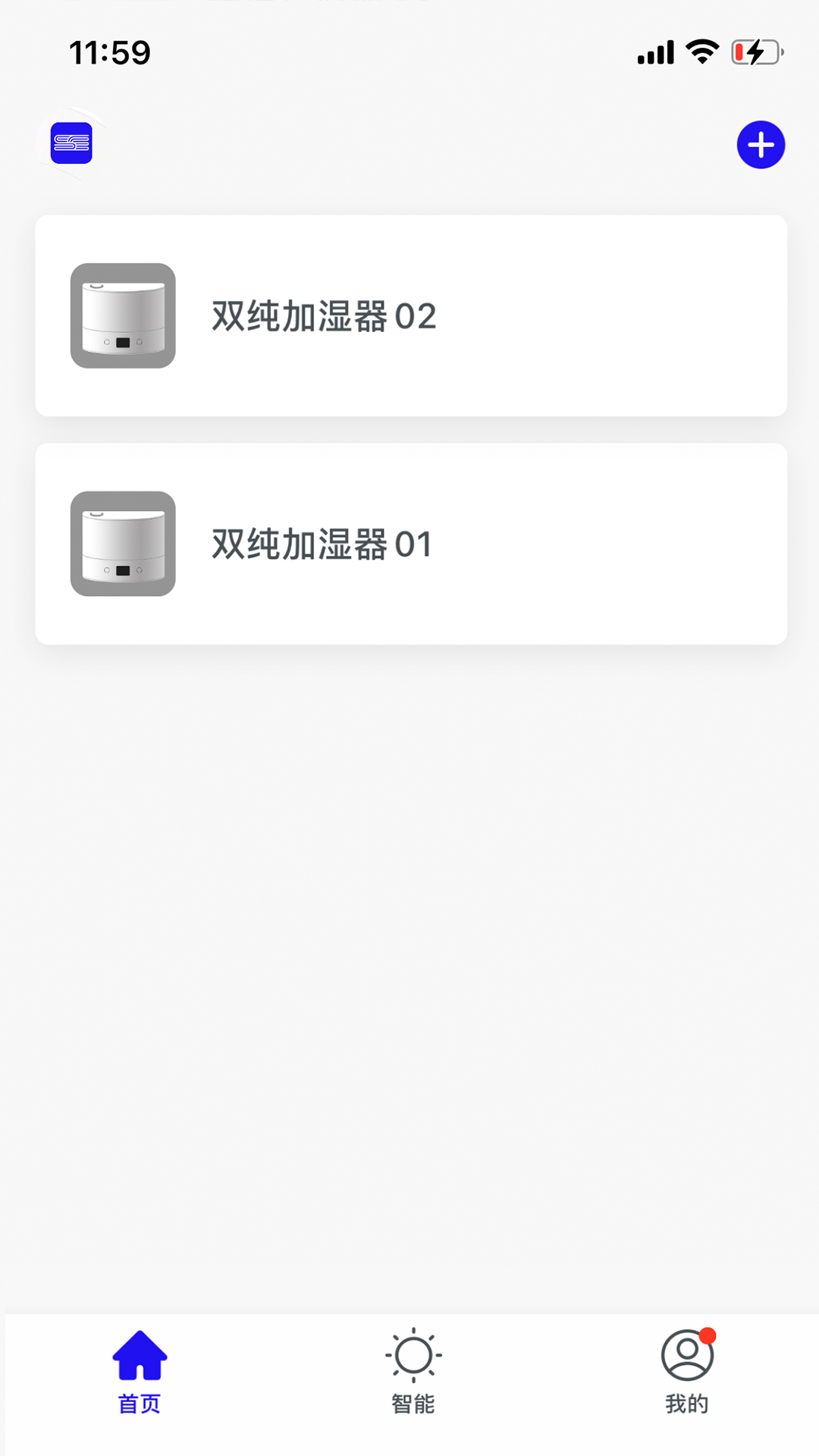Open the 双纯加湿器 01 device card
The image size is (819, 1456).
tap(409, 543)
